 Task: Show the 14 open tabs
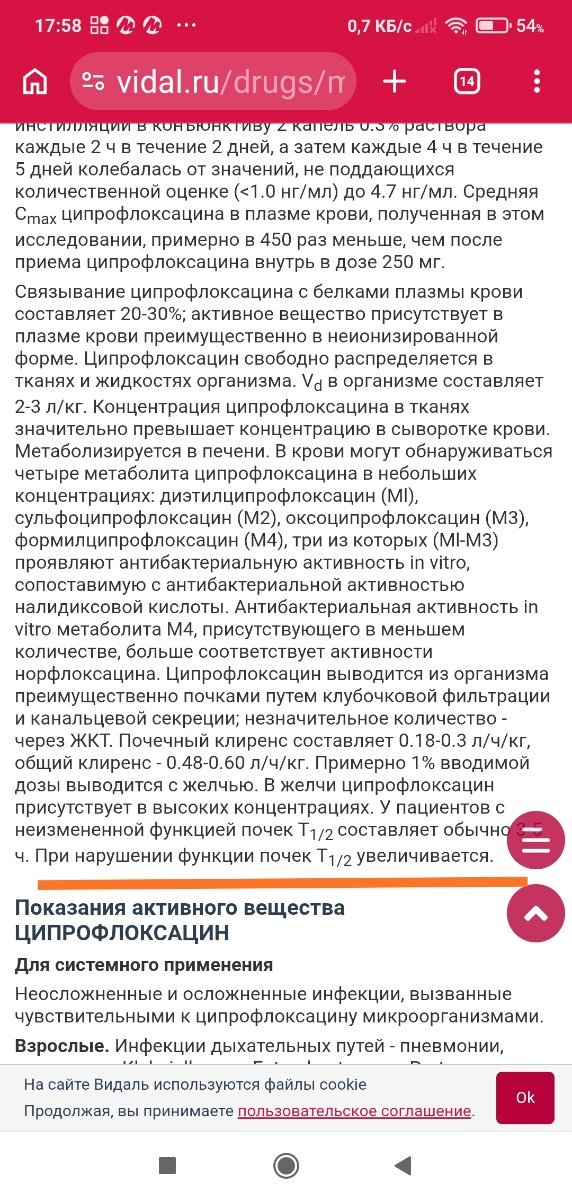(466, 81)
